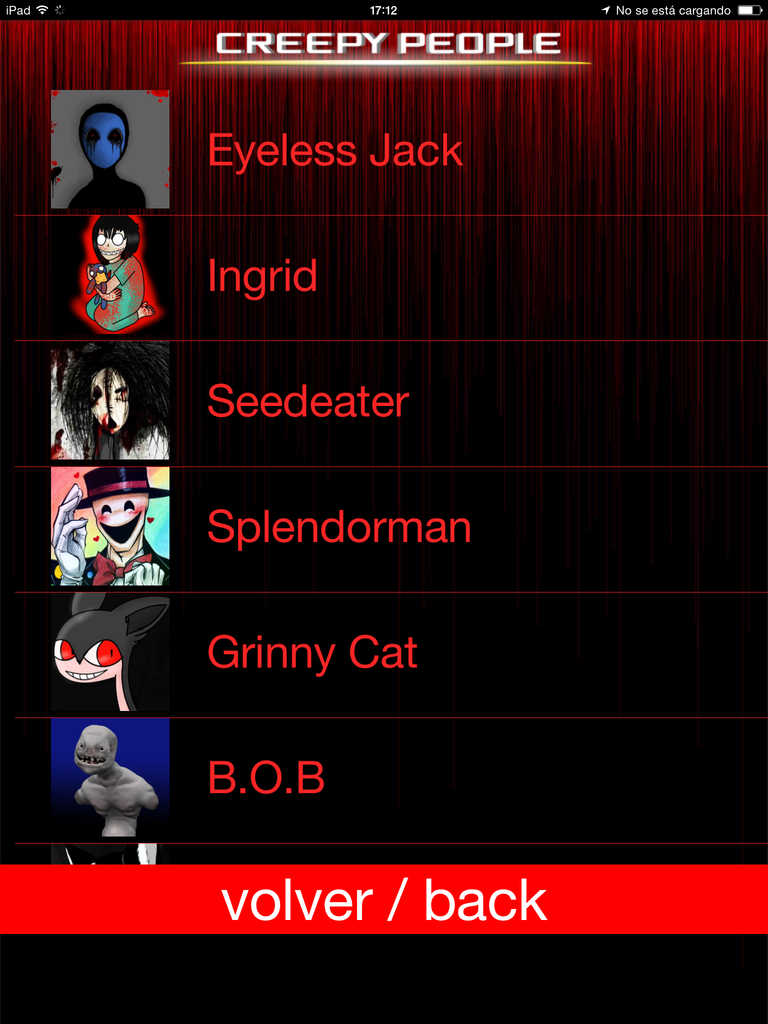Image resolution: width=768 pixels, height=1024 pixels.
Task: Choose Grinny Cat
Action: [x=312, y=654]
